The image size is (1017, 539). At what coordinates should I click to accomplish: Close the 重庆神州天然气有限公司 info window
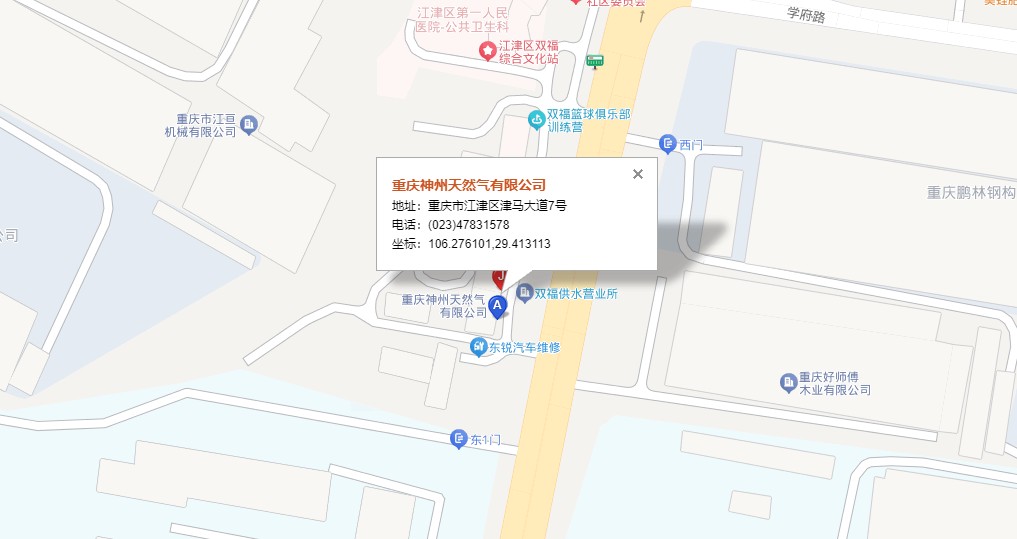[638, 174]
